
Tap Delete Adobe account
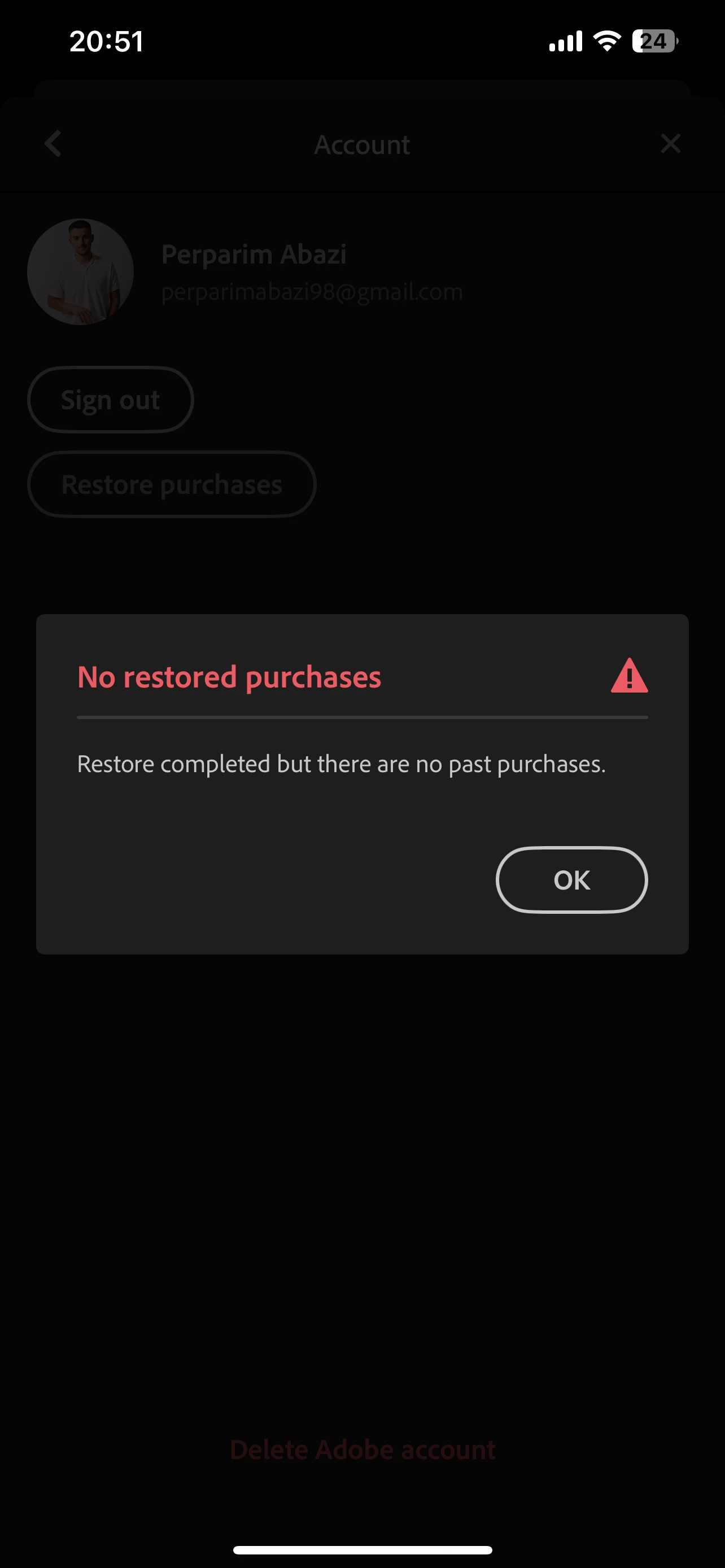(362, 1449)
